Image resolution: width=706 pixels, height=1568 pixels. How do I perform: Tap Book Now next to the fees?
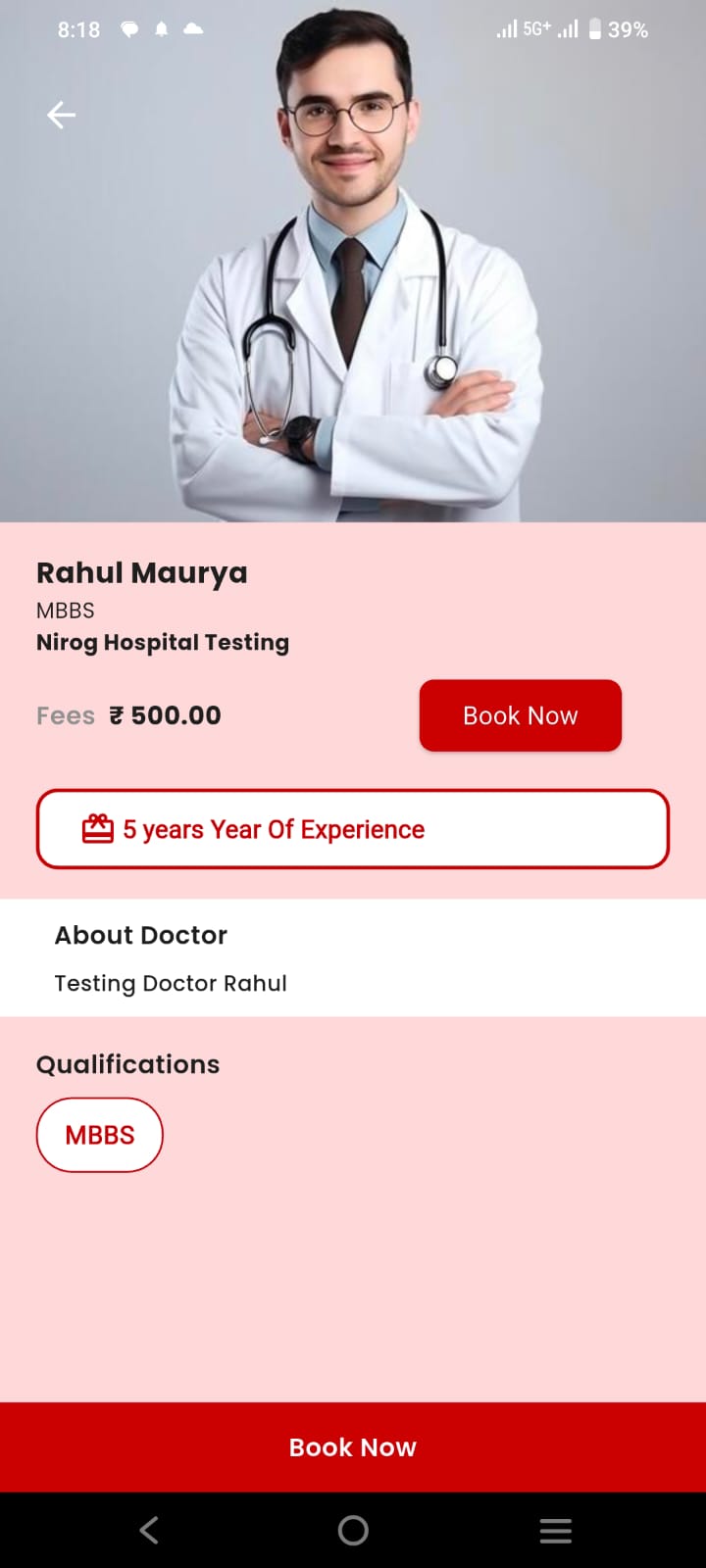click(x=520, y=715)
